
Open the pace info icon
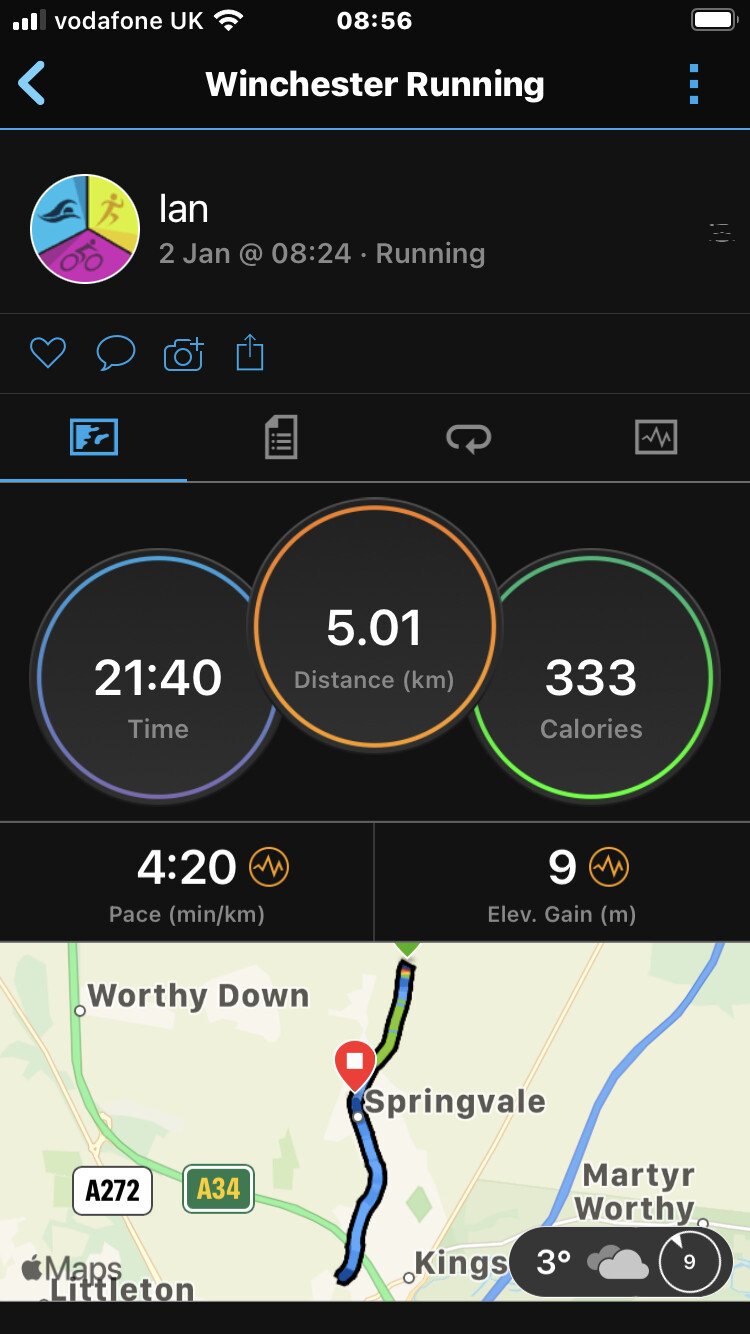click(x=269, y=867)
